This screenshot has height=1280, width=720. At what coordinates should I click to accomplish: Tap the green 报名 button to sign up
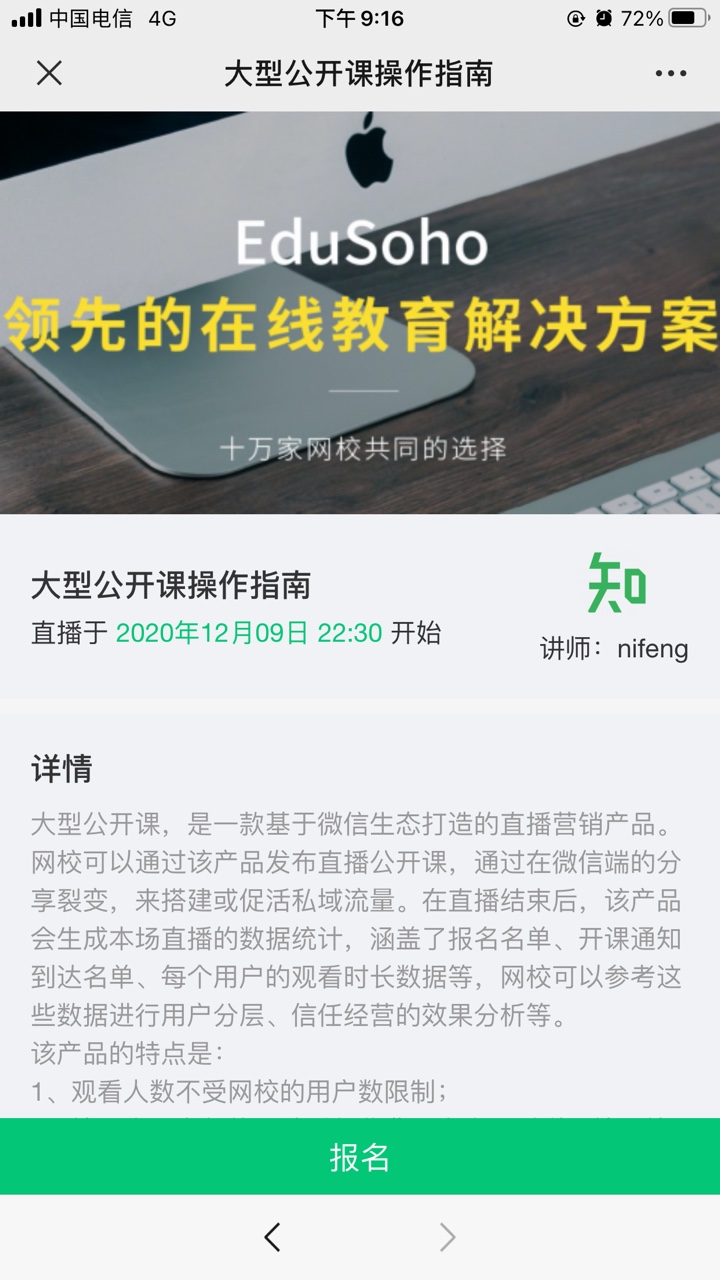pyautogui.click(x=360, y=1157)
